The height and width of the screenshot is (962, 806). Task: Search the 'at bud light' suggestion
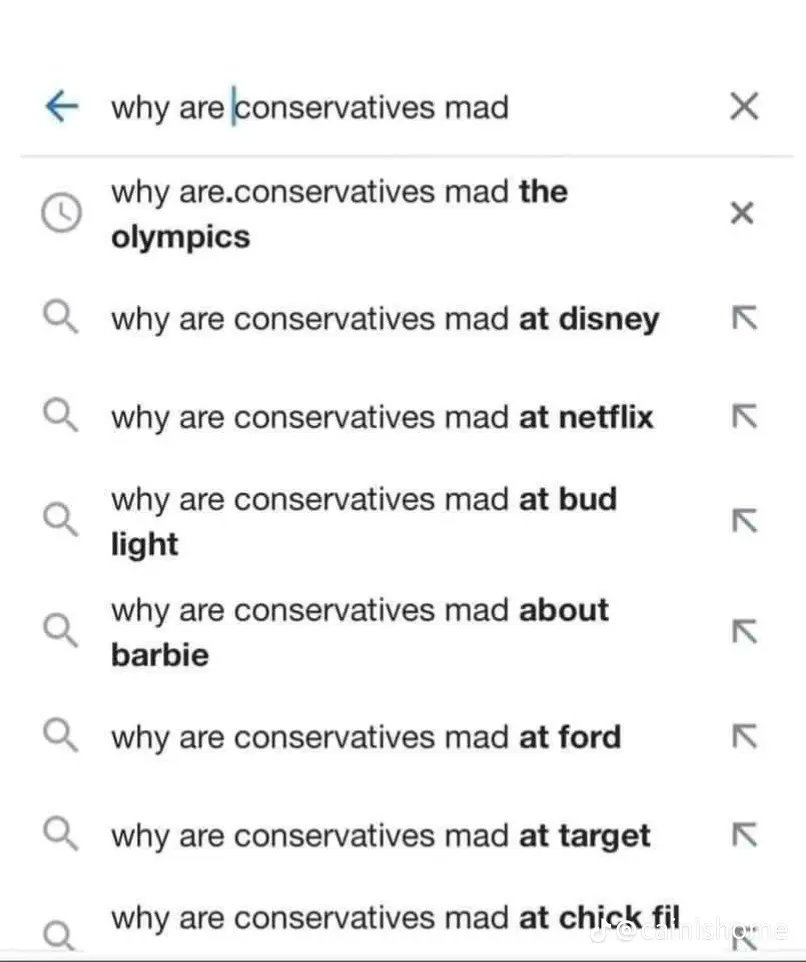point(364,521)
